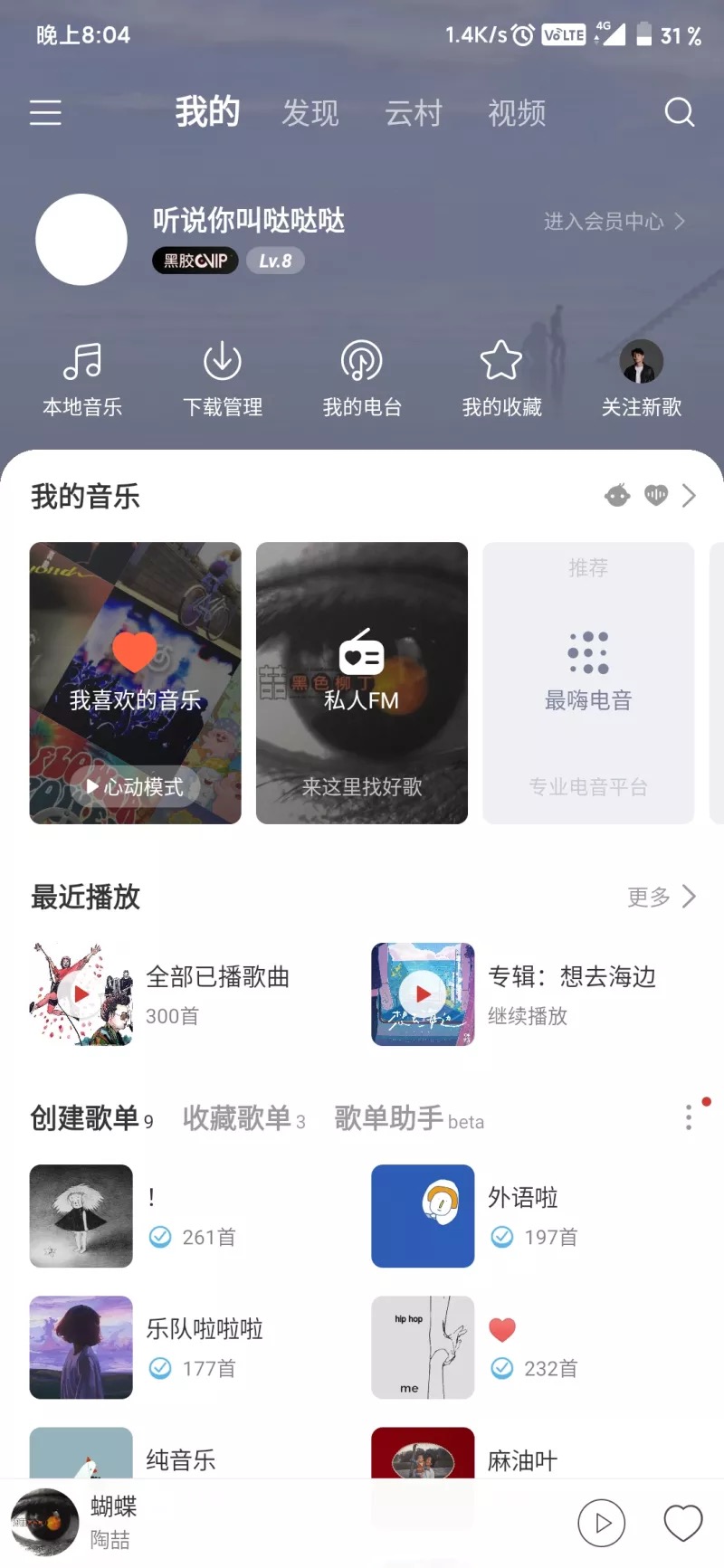The width and height of the screenshot is (724, 1568).
Task: Open playlist options three-dot menu
Action: pyautogui.click(x=689, y=1117)
